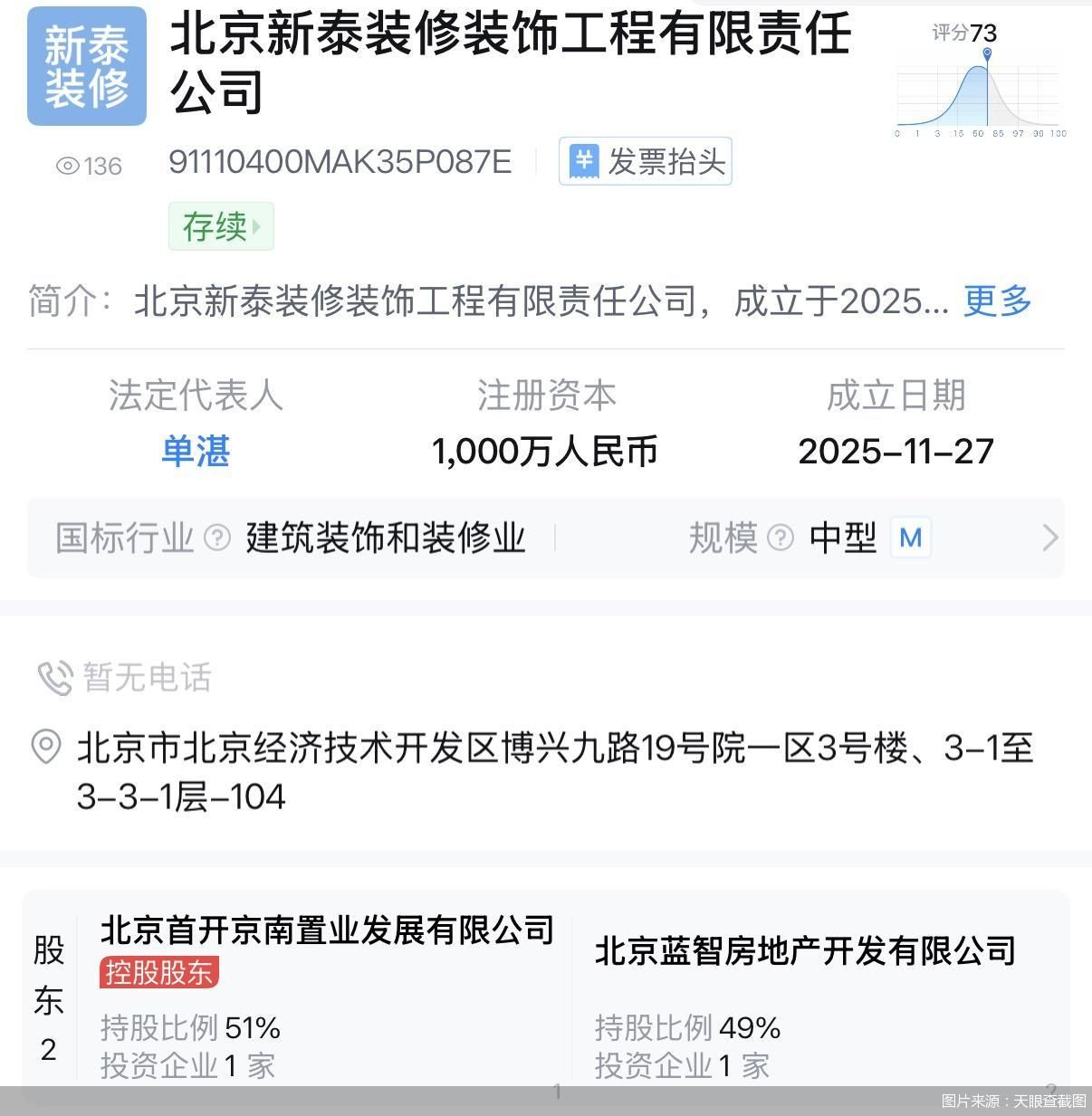Click 北京蓝智房地产开发有限公司 shareholder entry
The height and width of the screenshot is (1116, 1092).
pos(804,950)
